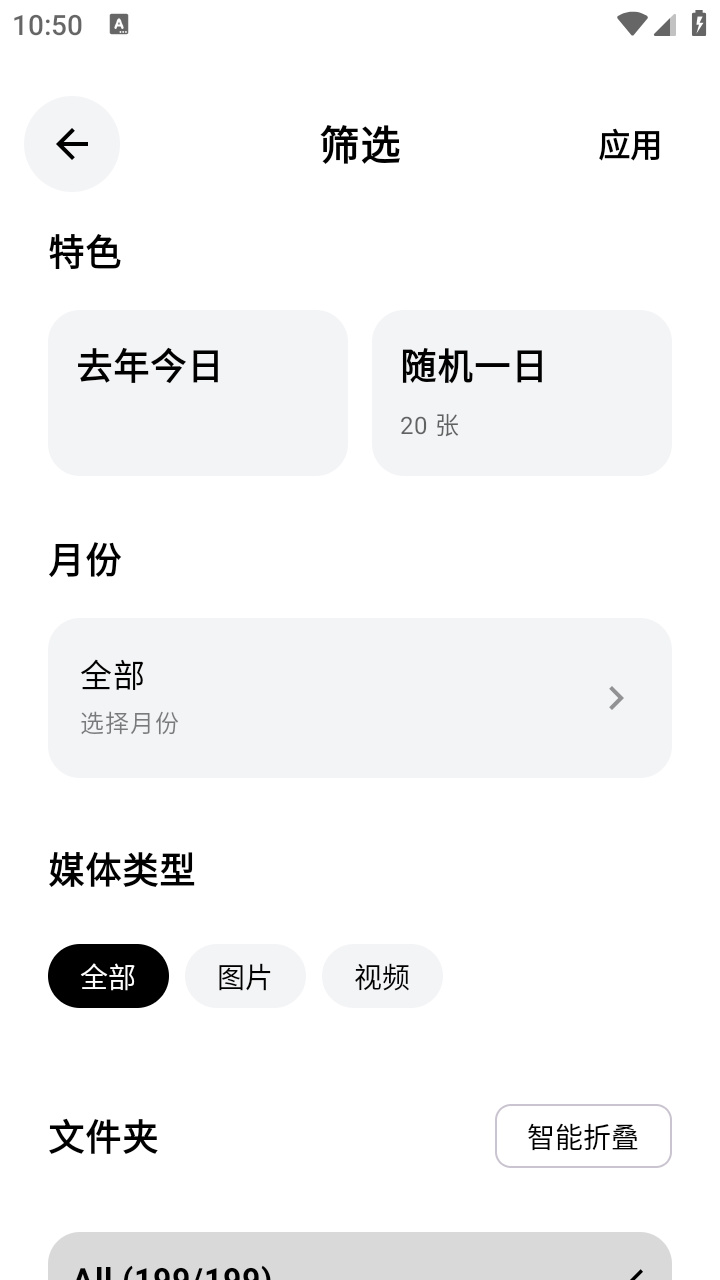Click the 智能折叠 button
Viewport: 720px width, 1280px height.
click(x=583, y=1136)
